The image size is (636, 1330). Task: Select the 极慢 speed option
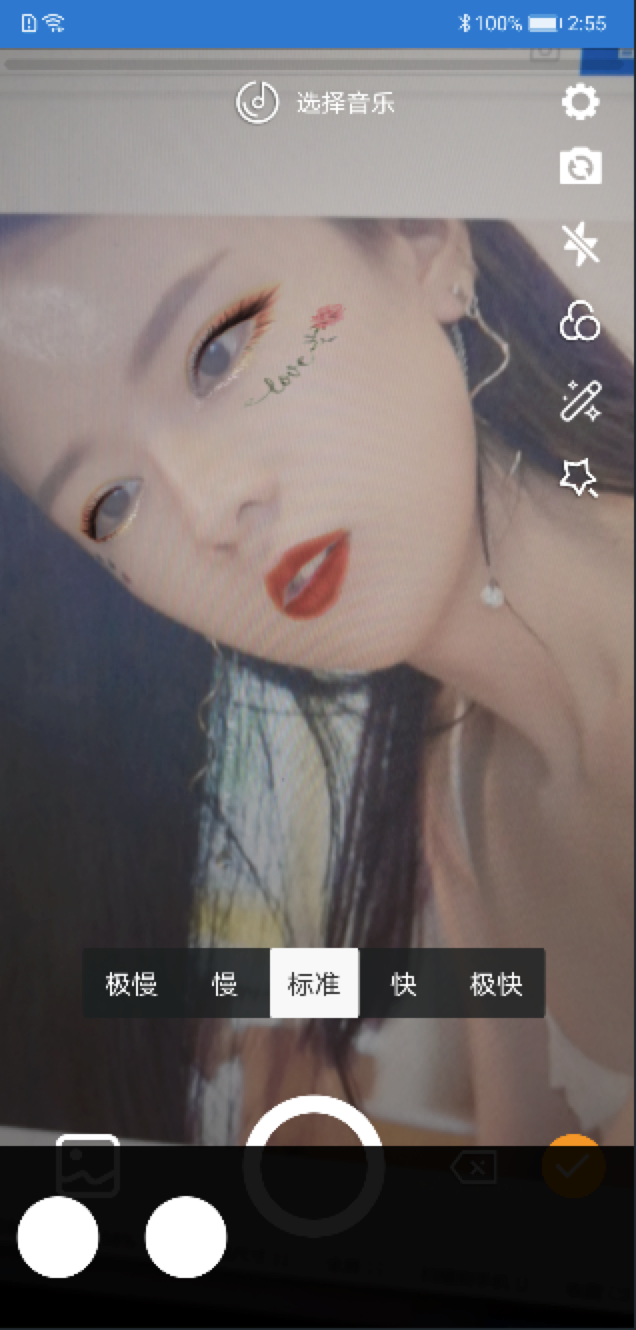(x=131, y=984)
